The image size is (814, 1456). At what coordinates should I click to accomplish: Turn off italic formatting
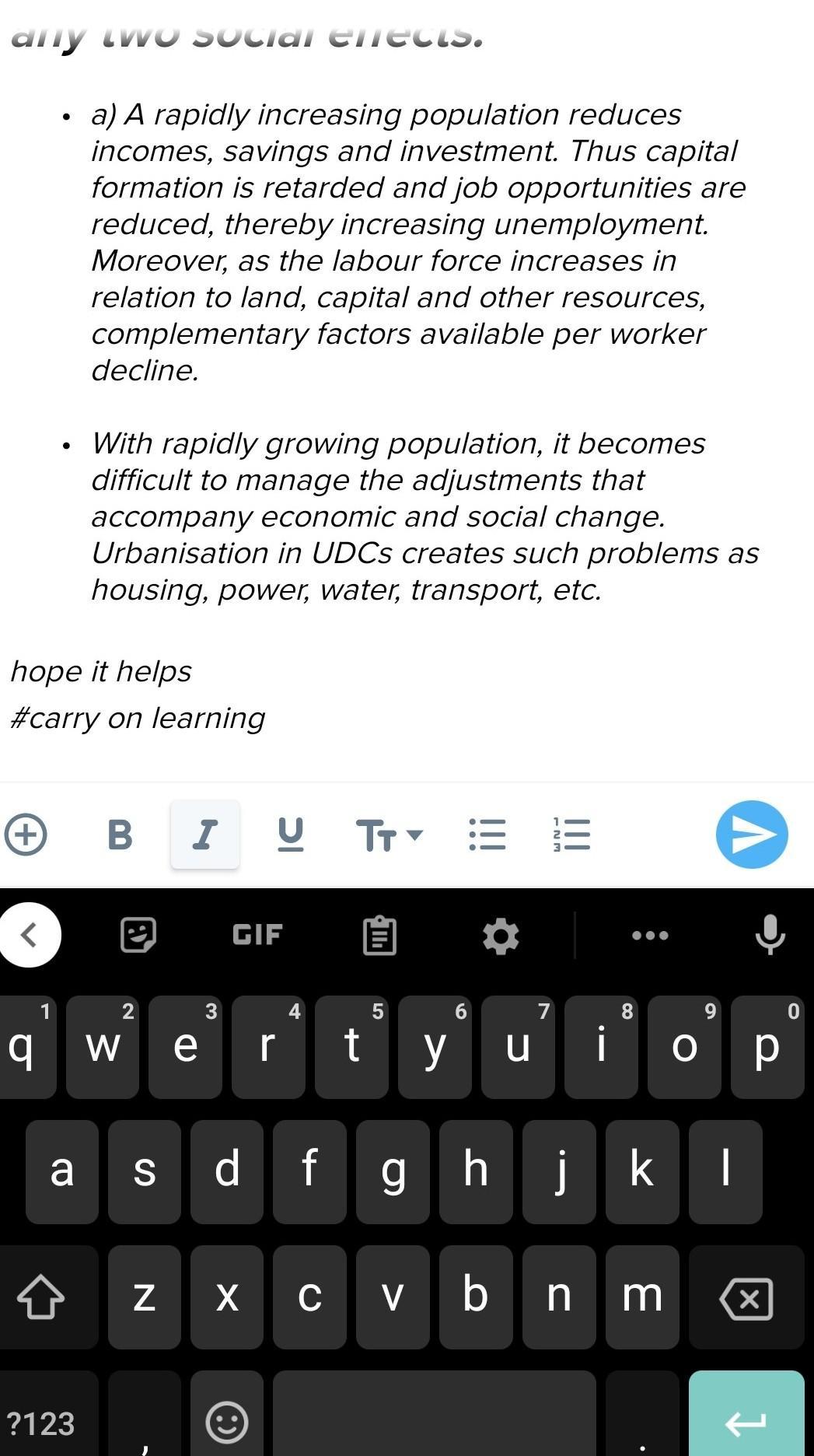[204, 835]
